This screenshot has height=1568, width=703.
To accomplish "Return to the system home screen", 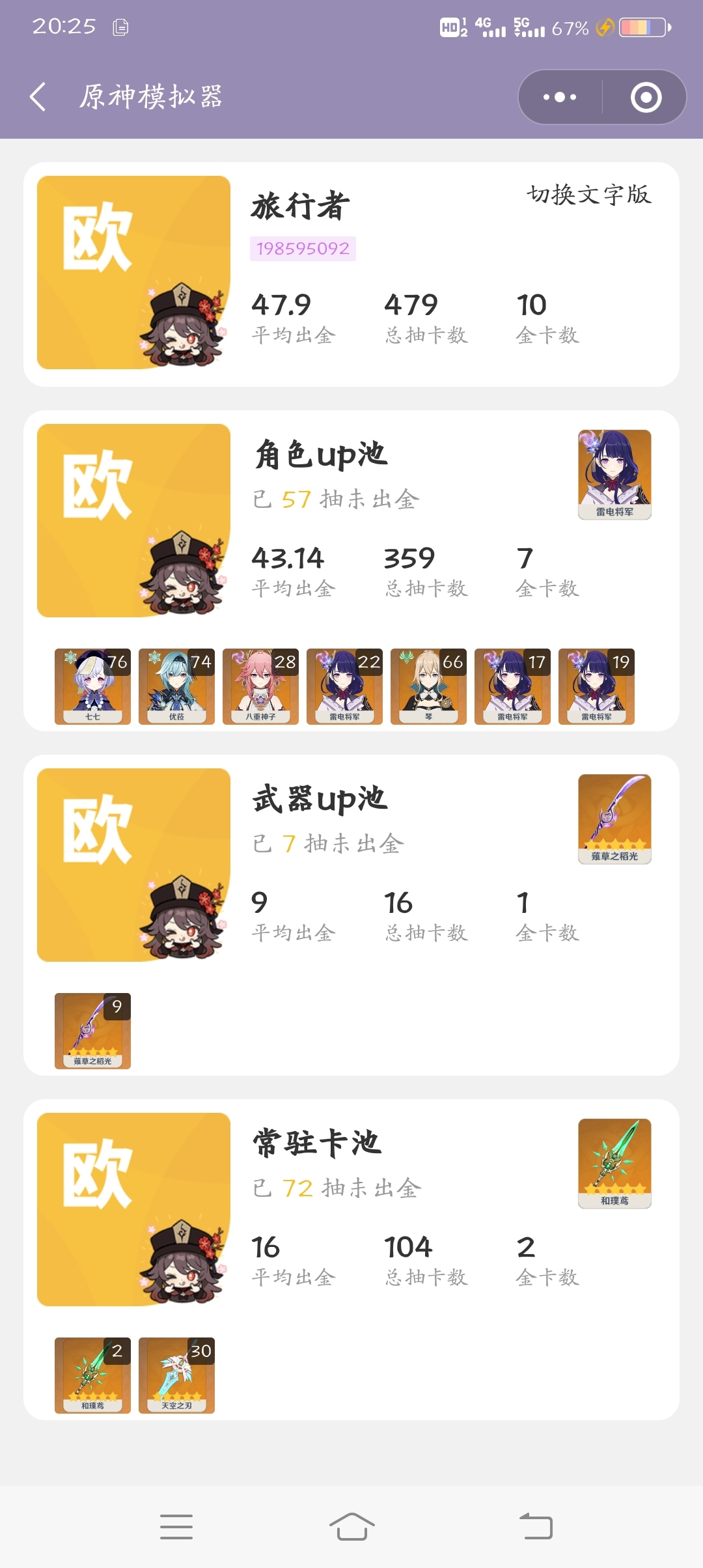I will [351, 1527].
